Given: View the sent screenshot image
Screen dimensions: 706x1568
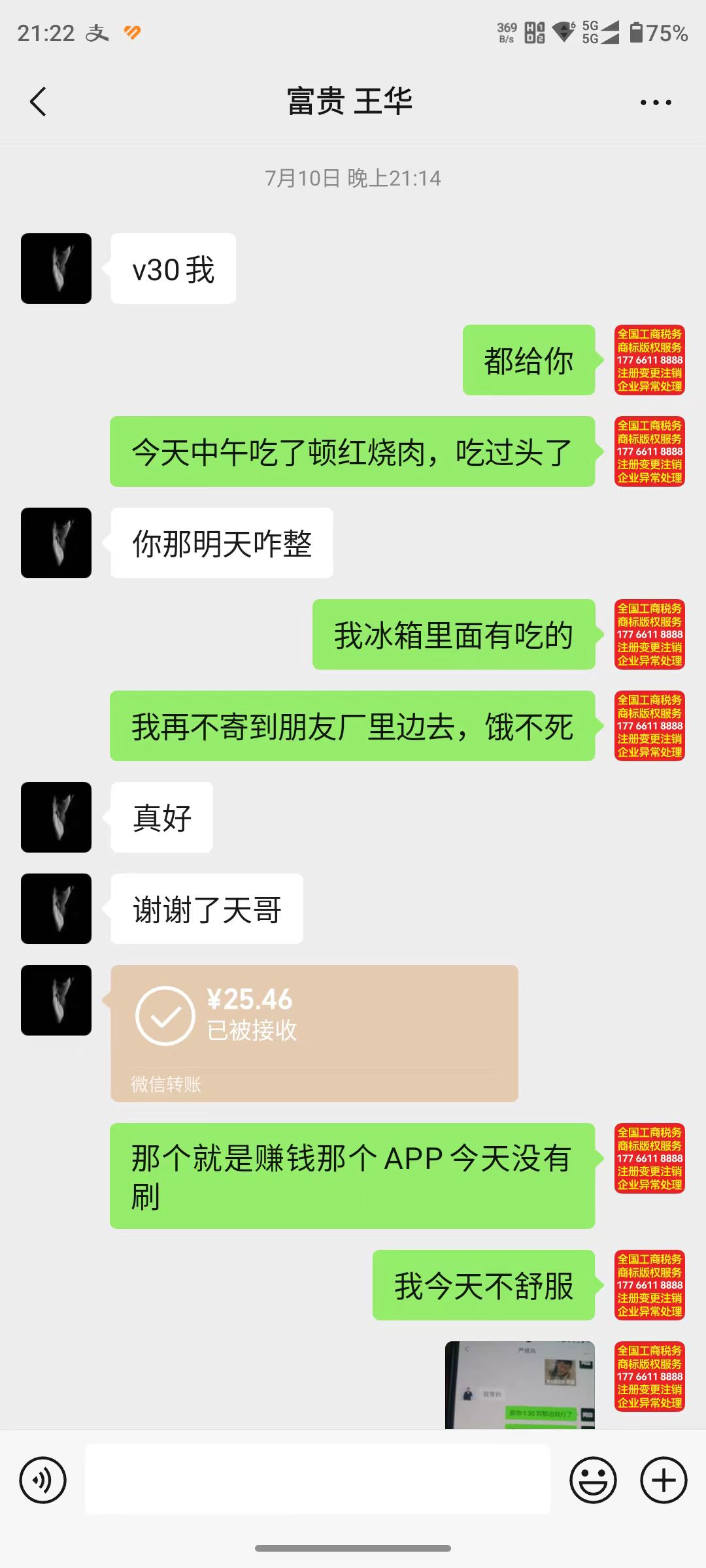Looking at the screenshot, I should 520,1384.
